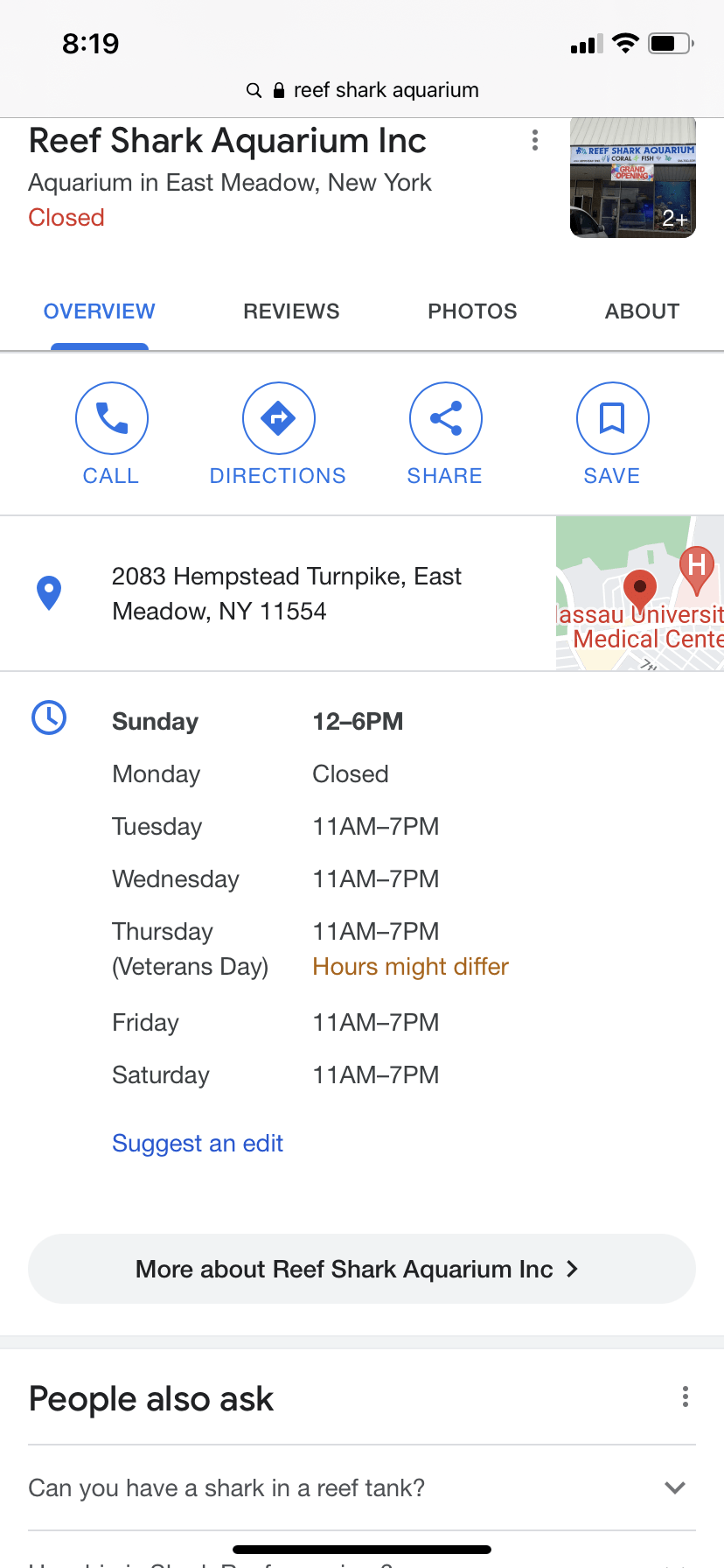The height and width of the screenshot is (1568, 724).
Task: Open the storefront photo thumbnail
Action: 633,178
